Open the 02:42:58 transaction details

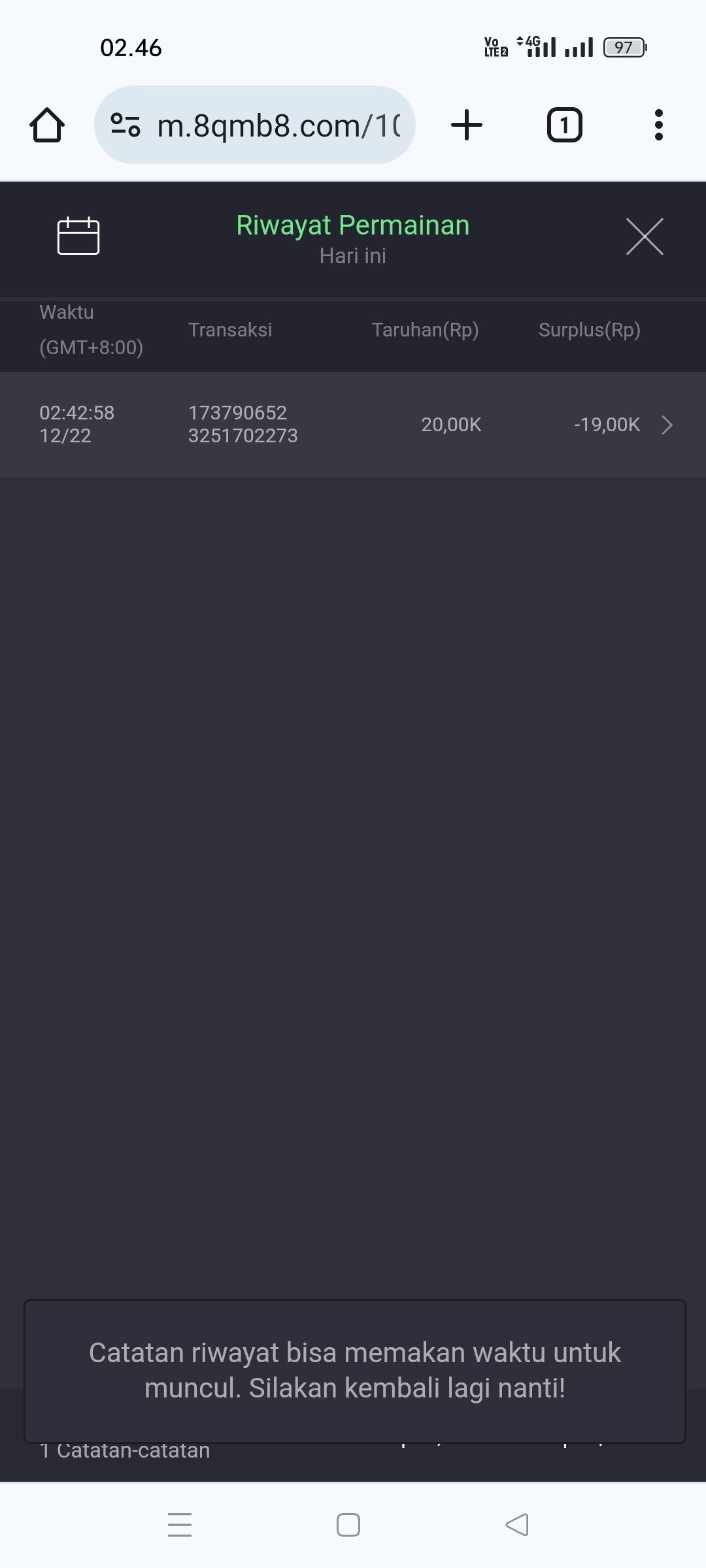click(x=666, y=425)
